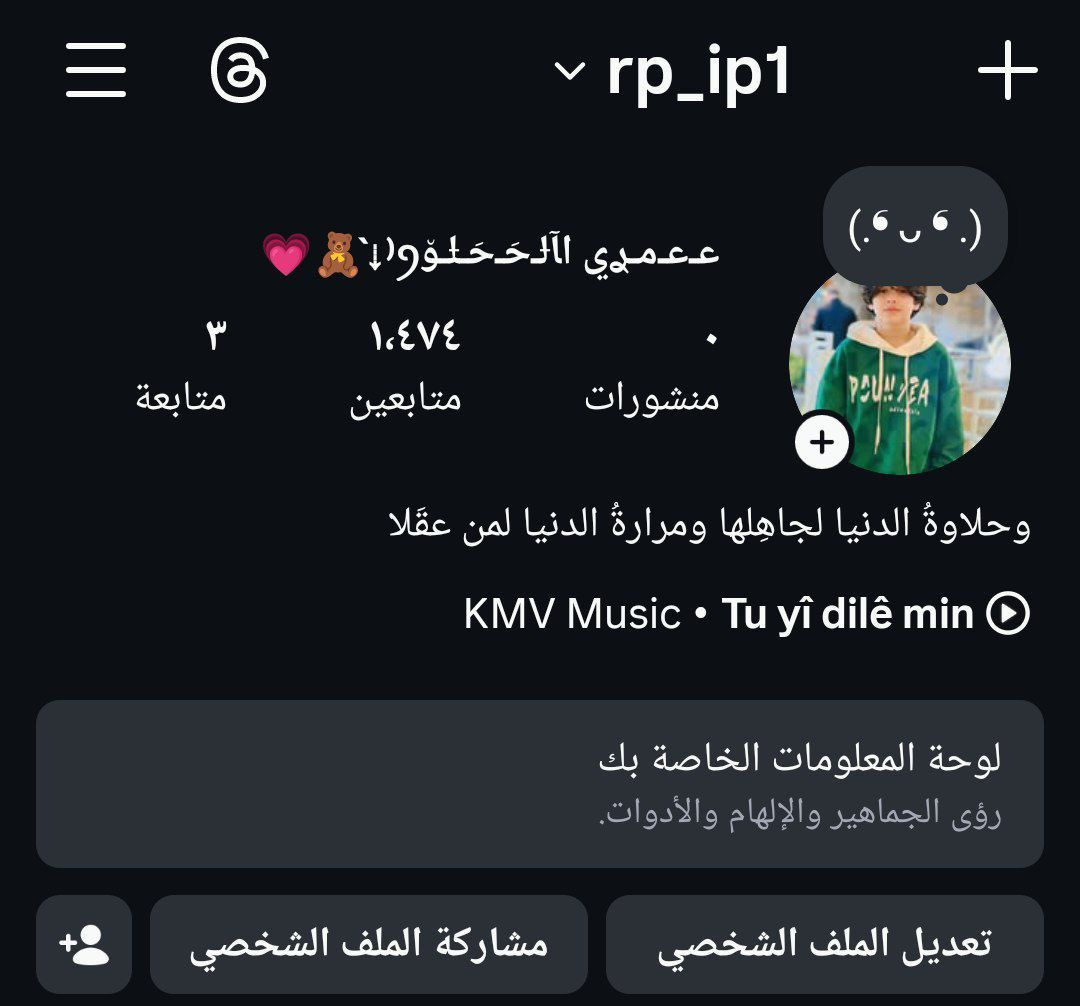1080x1006 pixels.
Task: Open the ١،٤٧٤ متابعين followers list
Action: [405, 368]
